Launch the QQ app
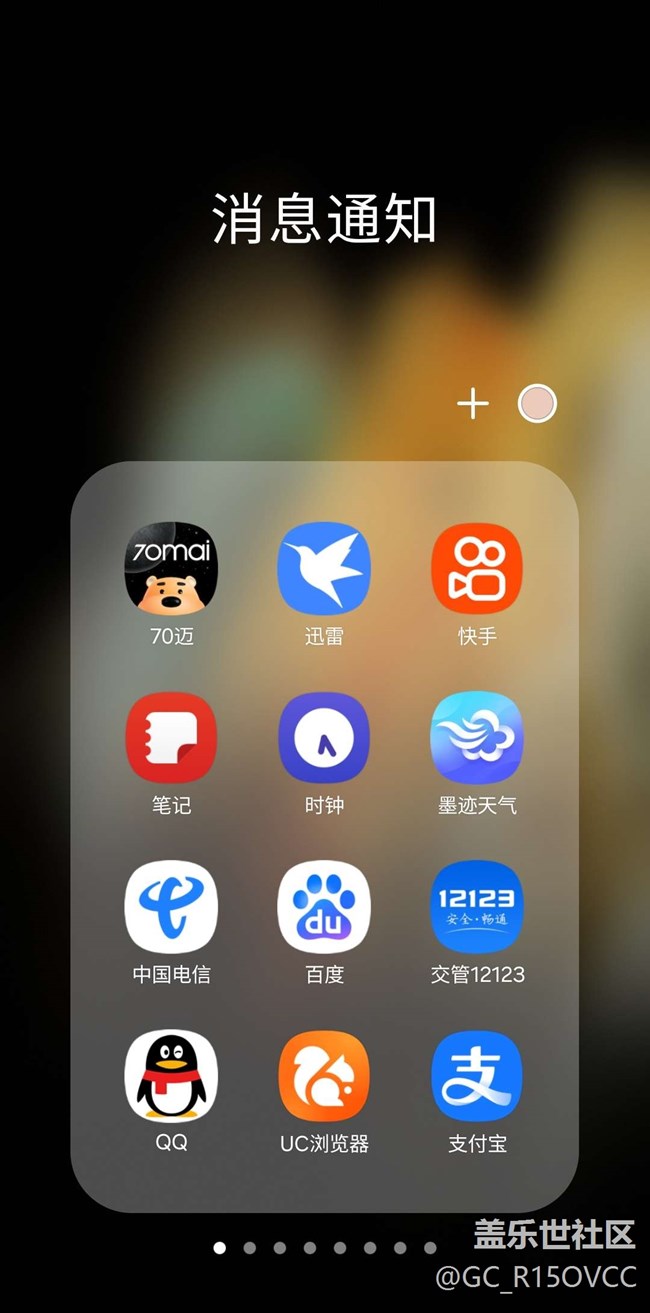This screenshot has height=1313, width=650. click(x=171, y=1076)
